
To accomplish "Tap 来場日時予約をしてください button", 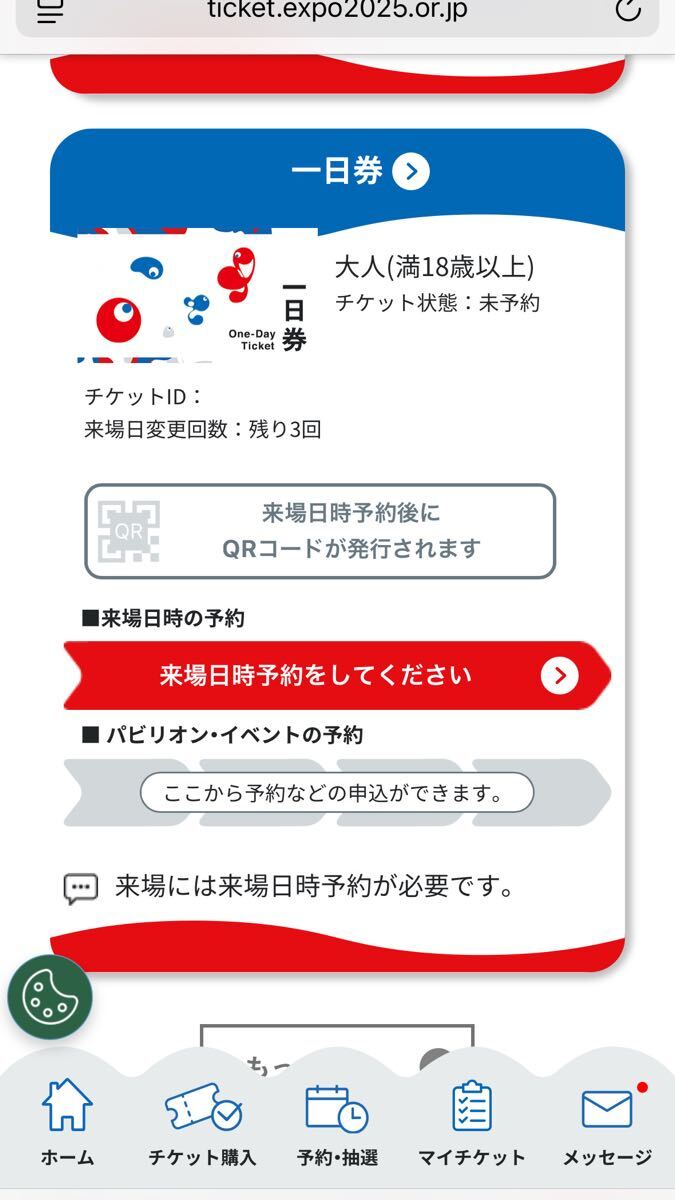I will point(337,676).
